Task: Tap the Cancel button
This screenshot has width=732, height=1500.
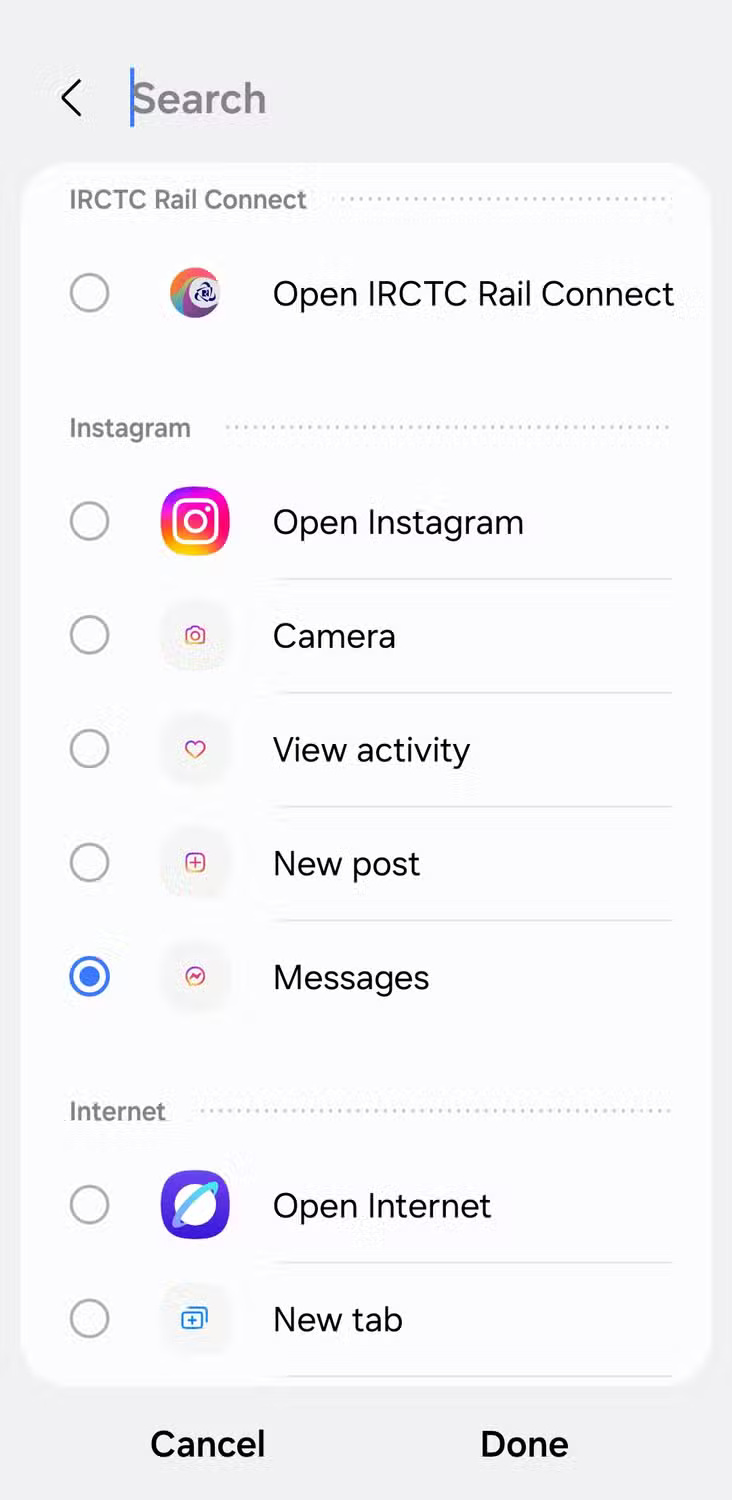Action: pos(207,1443)
